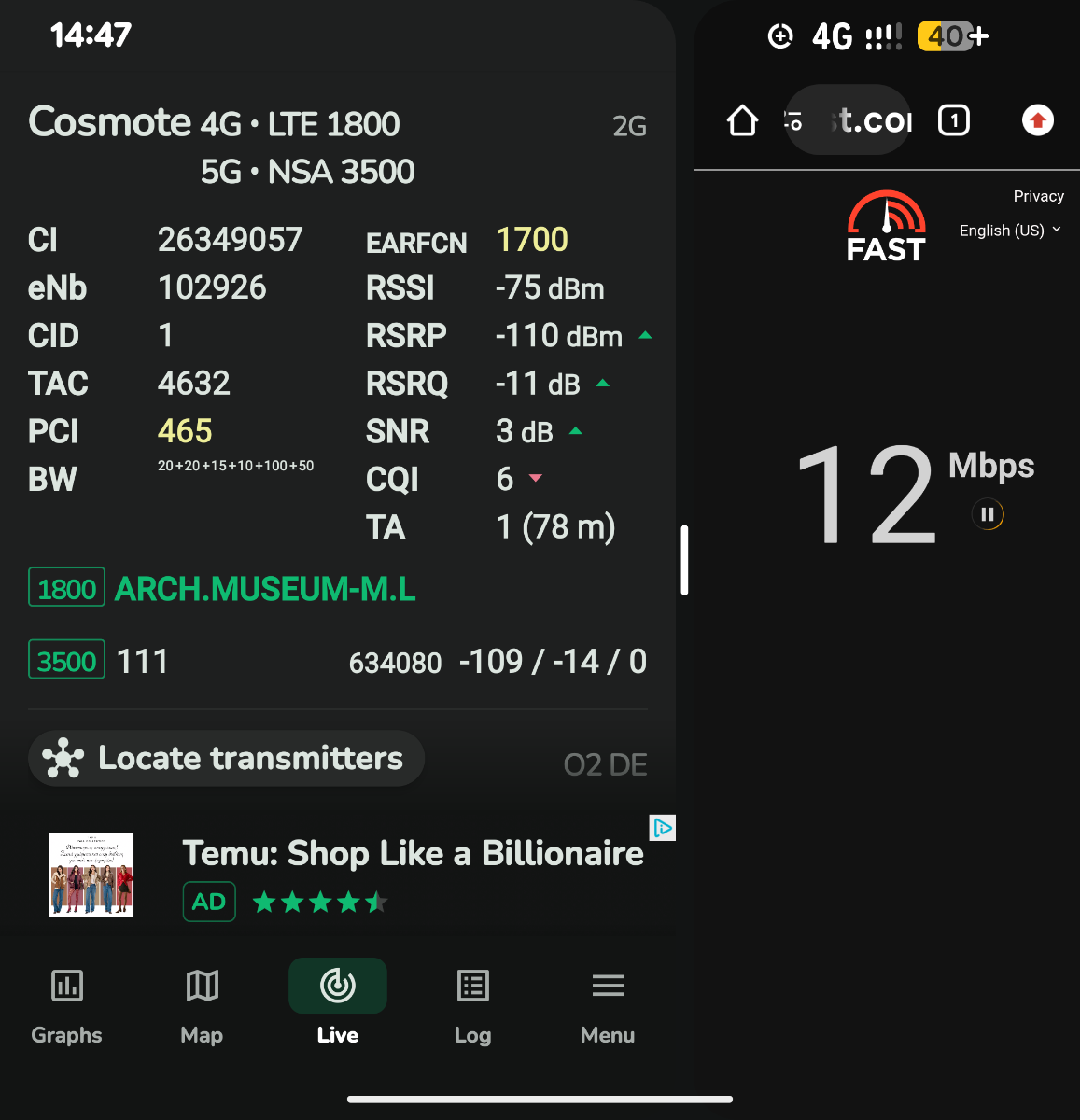Screen dimensions: 1080x1120
Task: Open the Graphs tab
Action: point(66,1003)
